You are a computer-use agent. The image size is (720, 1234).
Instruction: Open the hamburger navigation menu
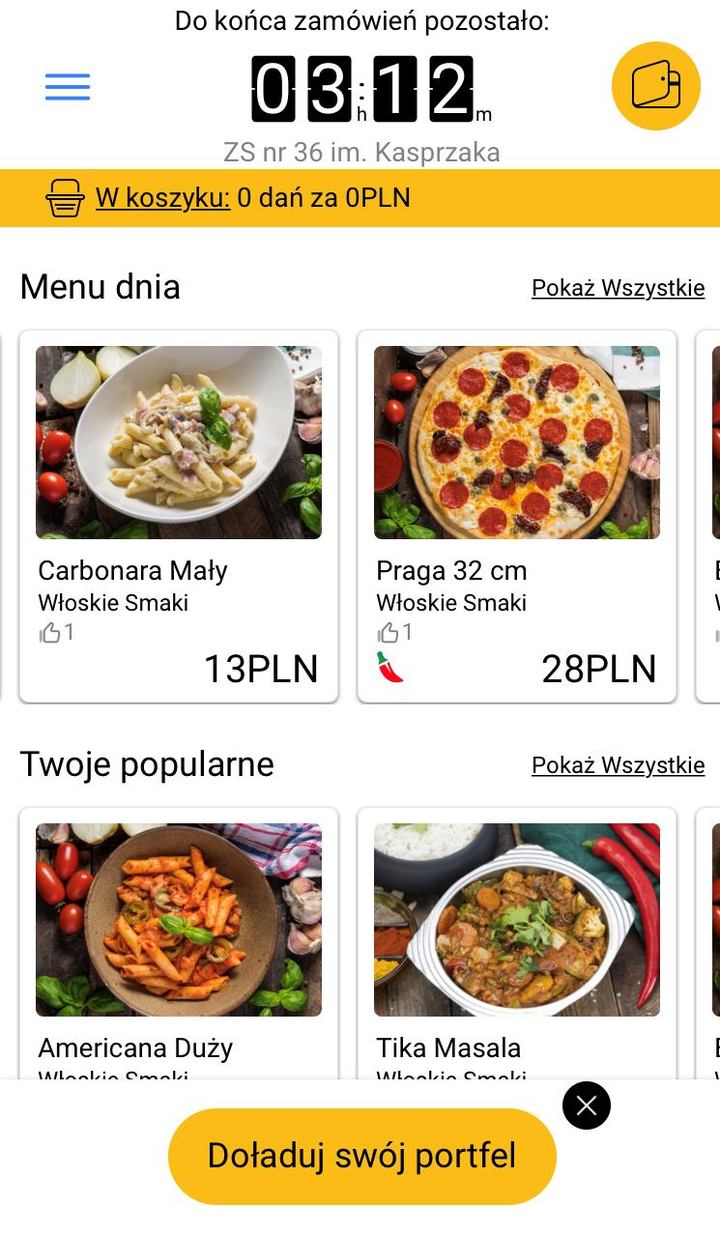pos(67,87)
